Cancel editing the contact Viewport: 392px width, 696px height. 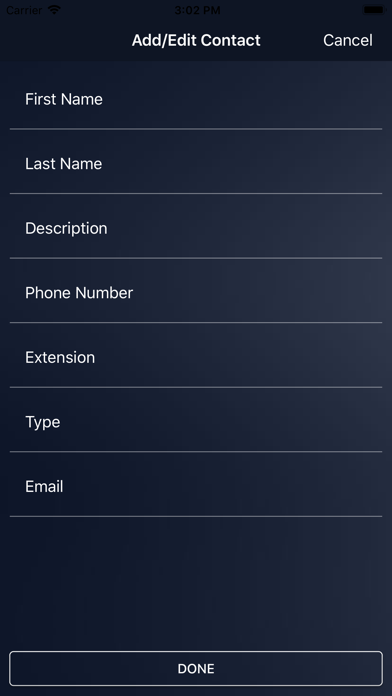pyautogui.click(x=348, y=40)
